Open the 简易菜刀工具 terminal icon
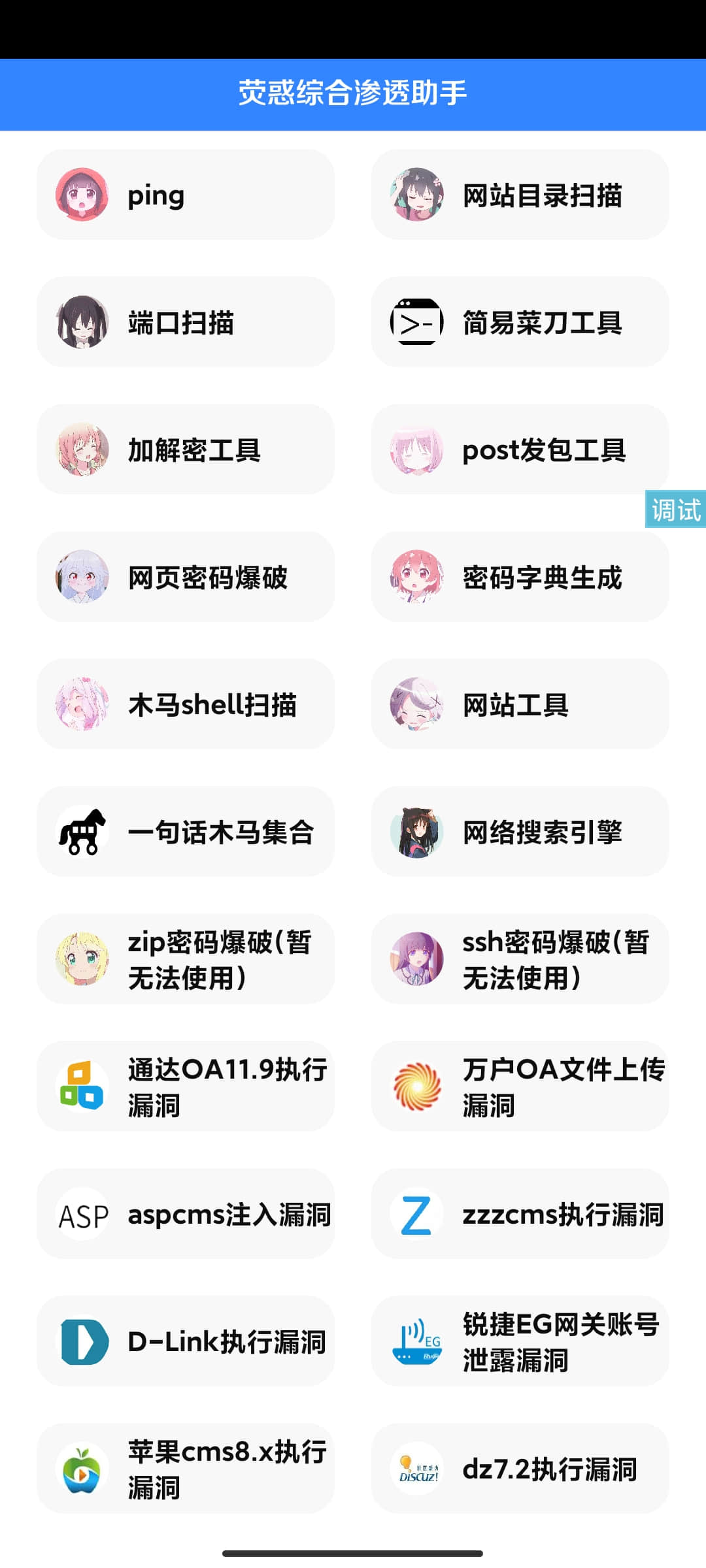Screen dimensions: 706x1568 click(416, 321)
